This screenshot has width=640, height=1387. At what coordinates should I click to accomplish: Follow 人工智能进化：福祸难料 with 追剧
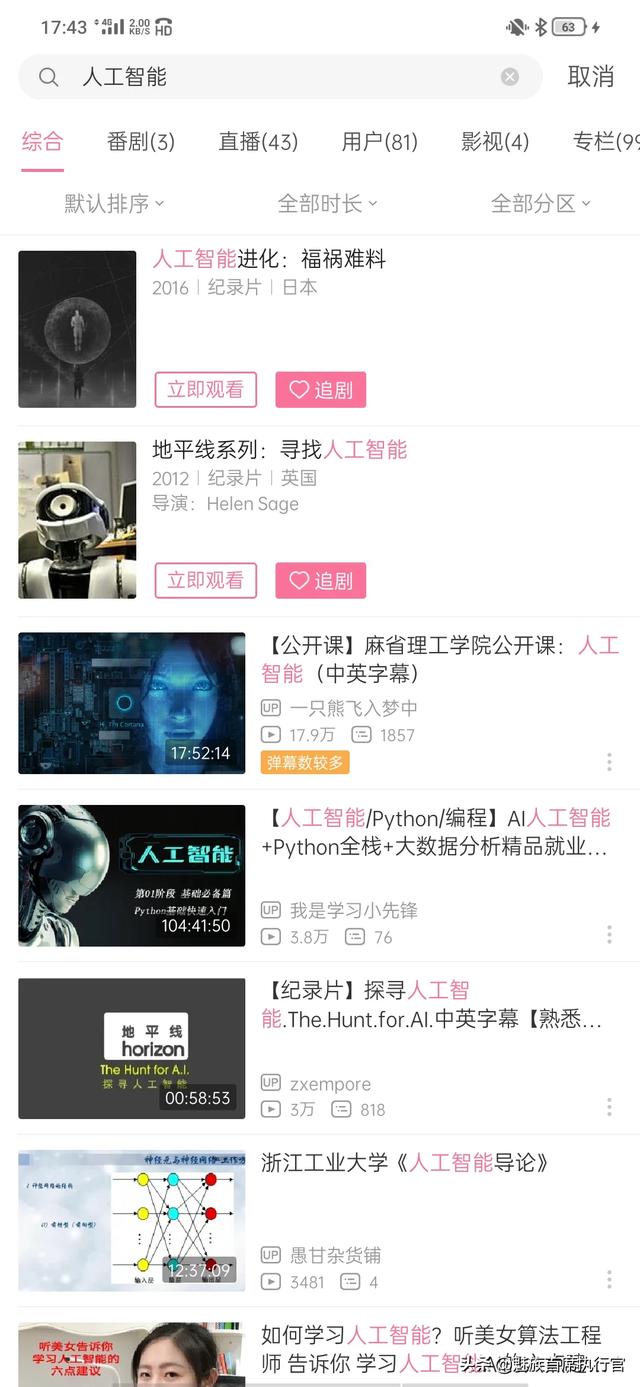point(321,390)
